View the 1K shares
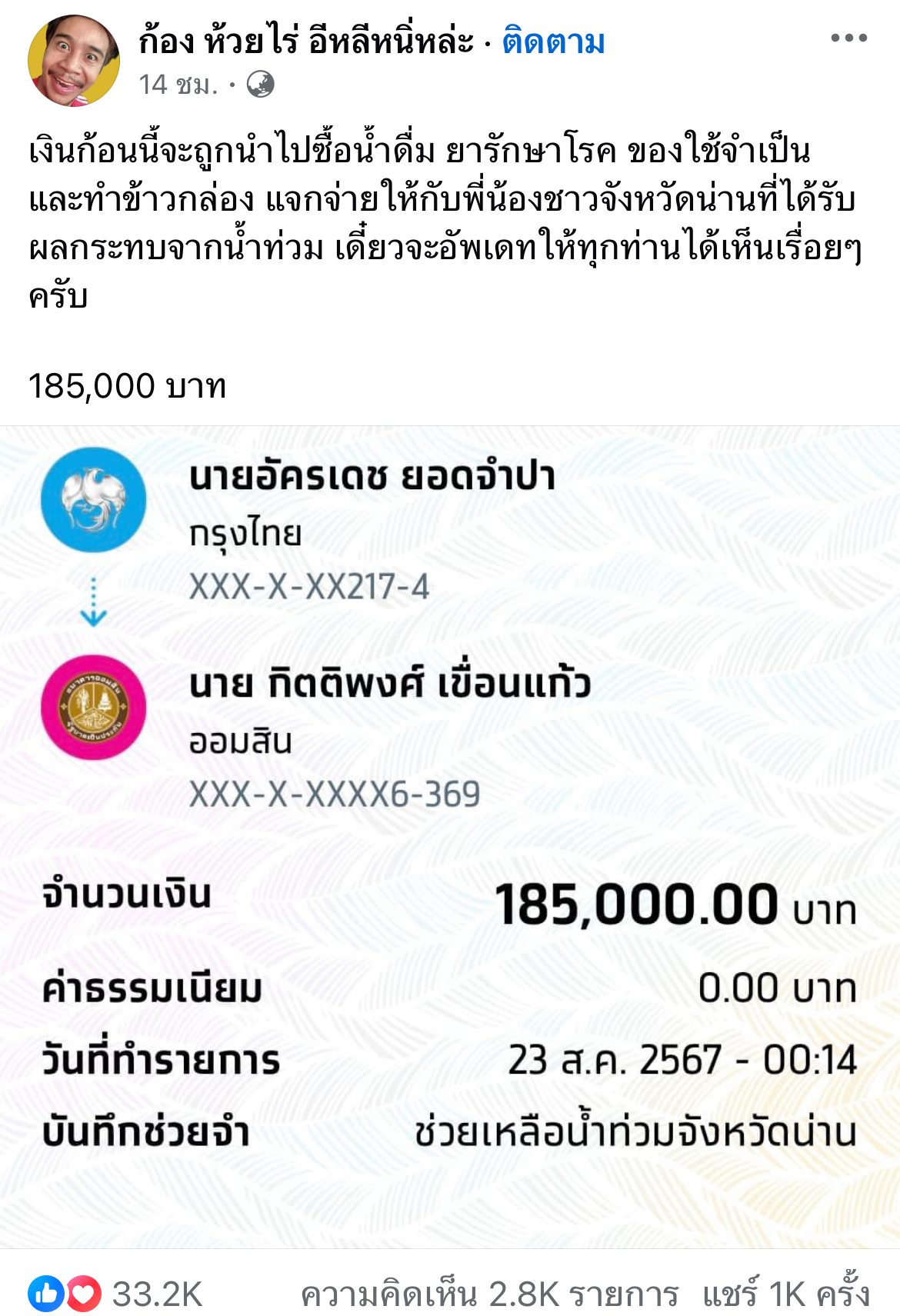This screenshot has height=1316, width=900. [785, 1294]
